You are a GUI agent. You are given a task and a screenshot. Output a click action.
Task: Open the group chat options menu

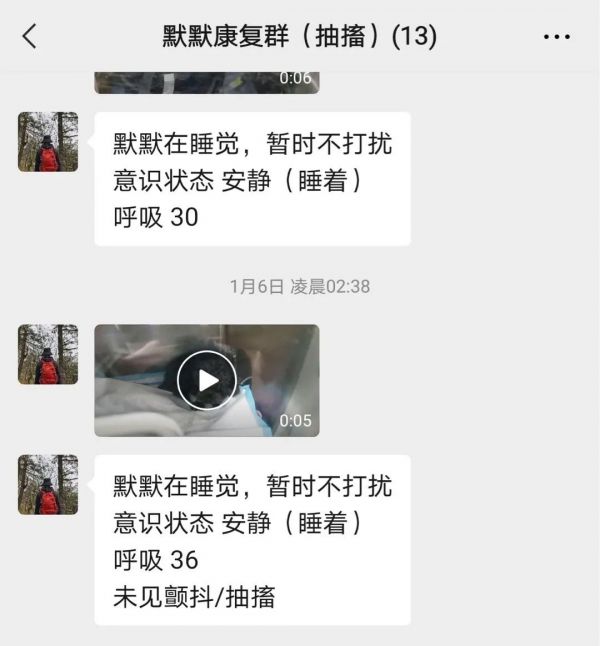(556, 37)
